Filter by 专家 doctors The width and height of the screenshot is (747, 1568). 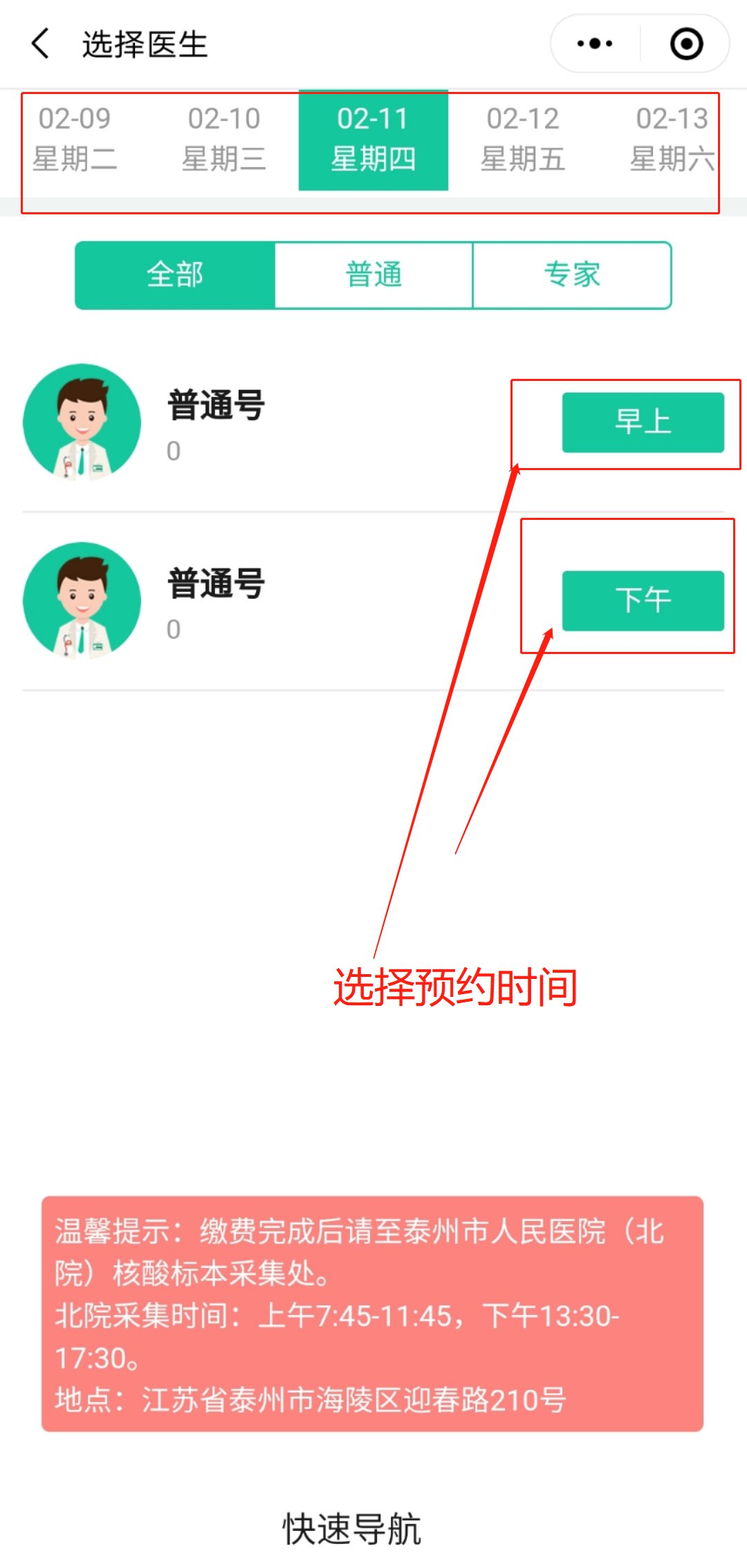(572, 275)
